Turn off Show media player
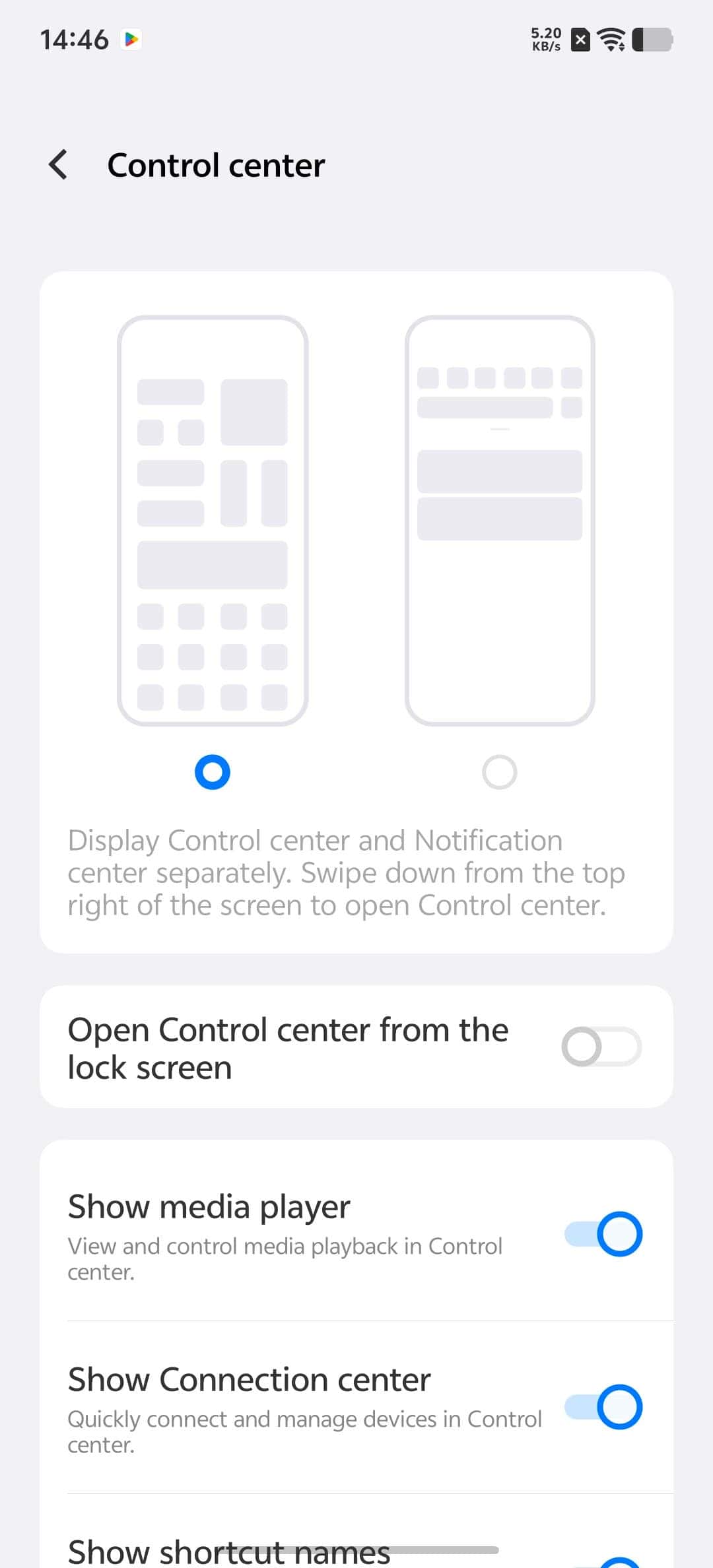This screenshot has height=1568, width=713. click(x=603, y=1234)
